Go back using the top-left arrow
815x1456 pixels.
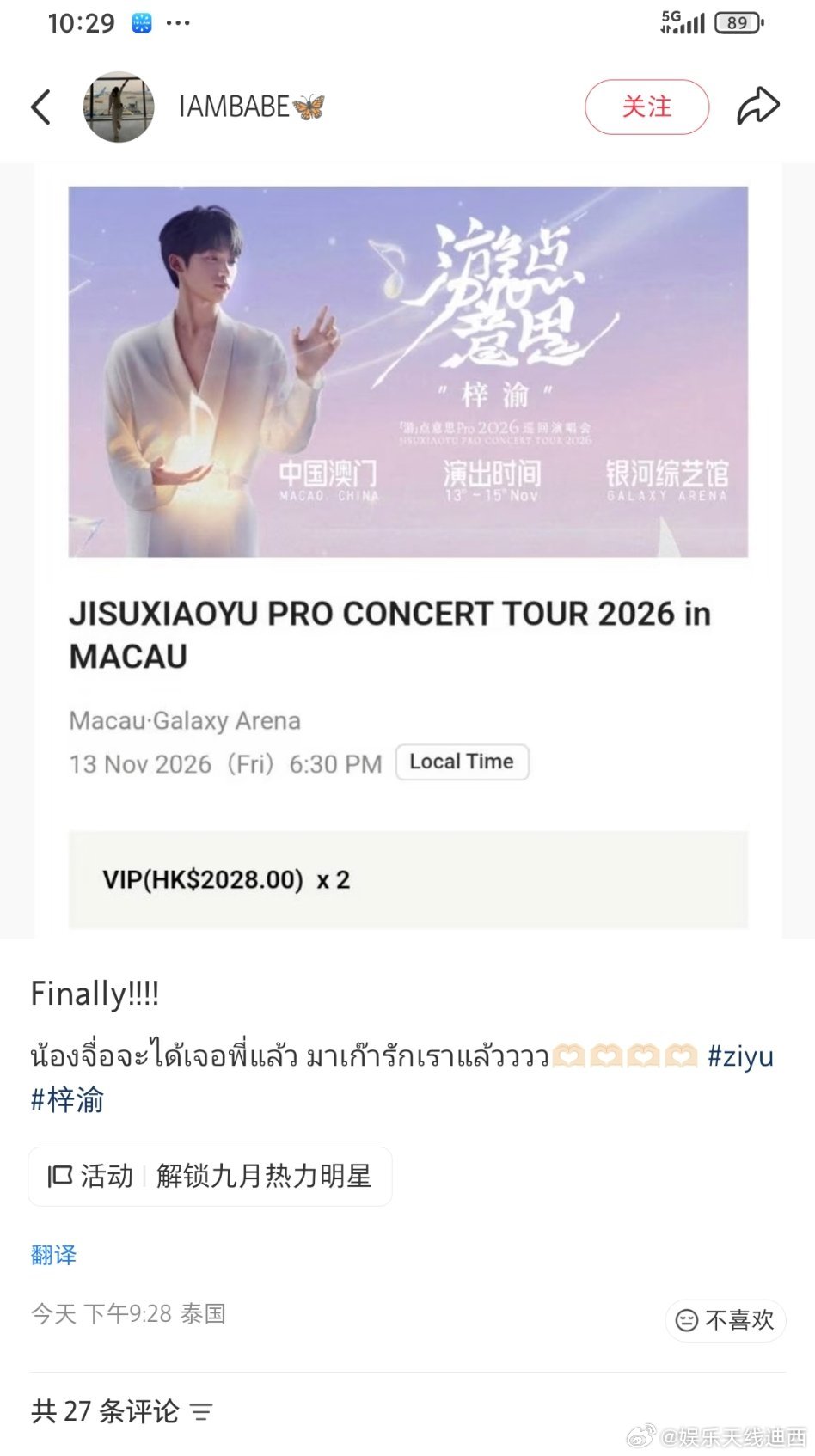point(40,107)
